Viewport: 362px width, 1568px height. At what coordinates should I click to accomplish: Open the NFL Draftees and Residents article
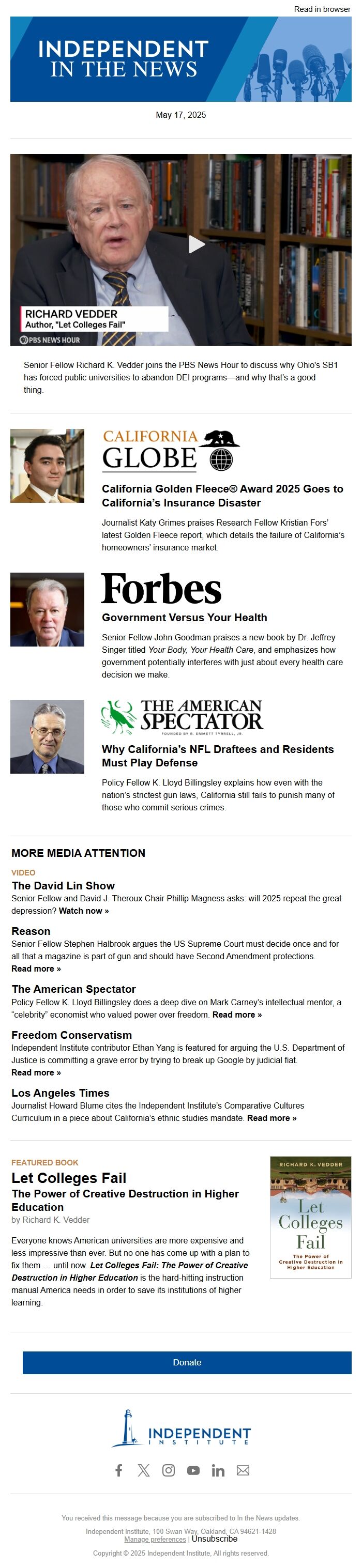pos(218,756)
